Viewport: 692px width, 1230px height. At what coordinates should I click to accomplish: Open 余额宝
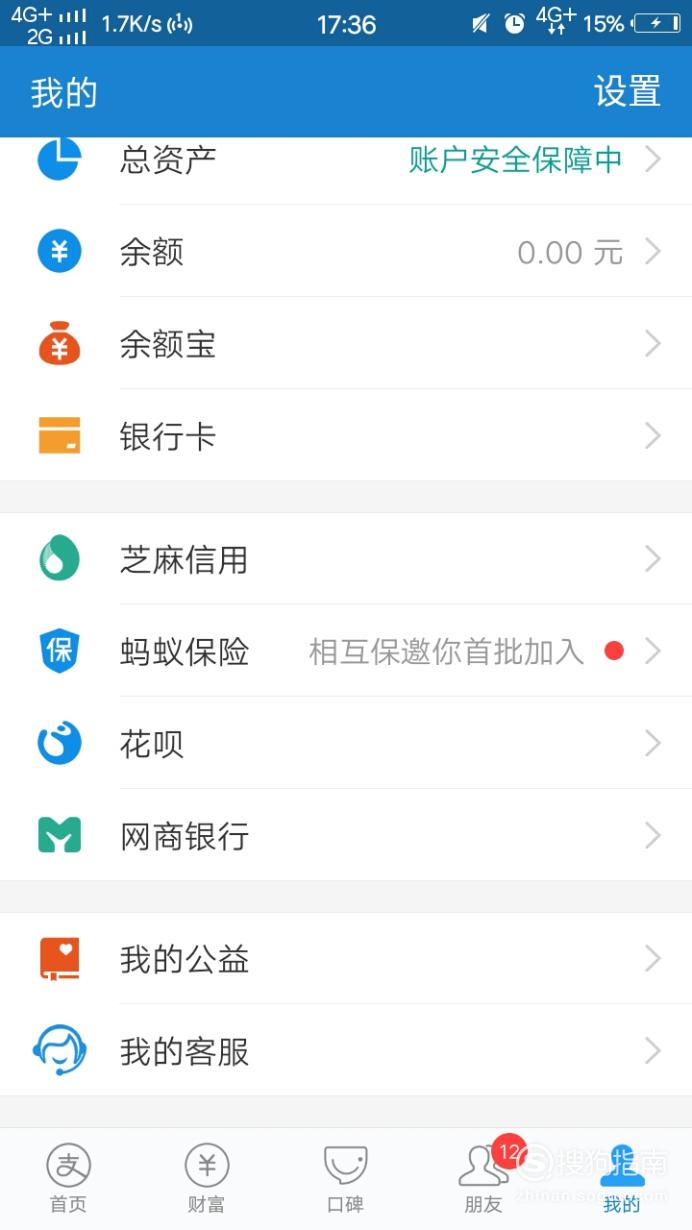click(346, 343)
